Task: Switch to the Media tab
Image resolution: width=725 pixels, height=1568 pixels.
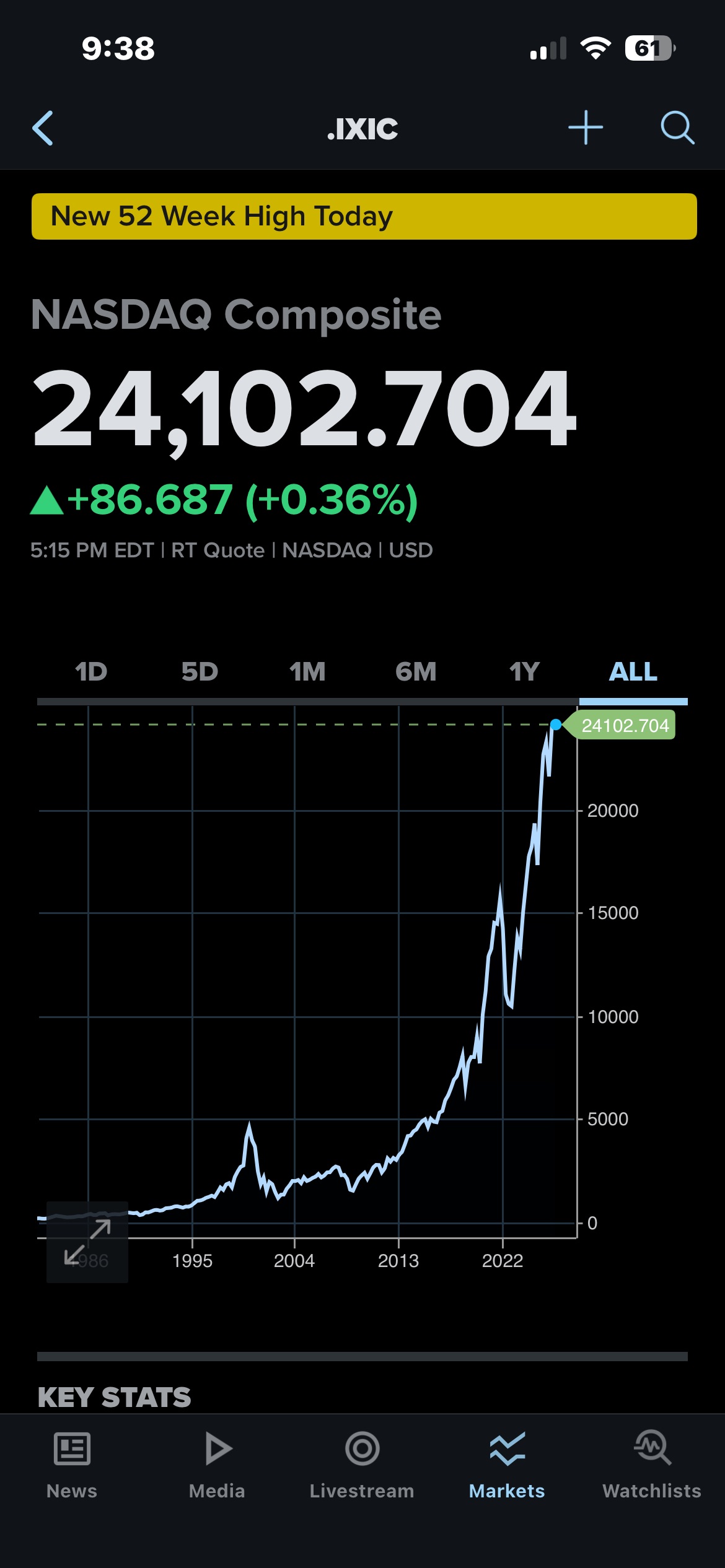Action: (x=217, y=1465)
